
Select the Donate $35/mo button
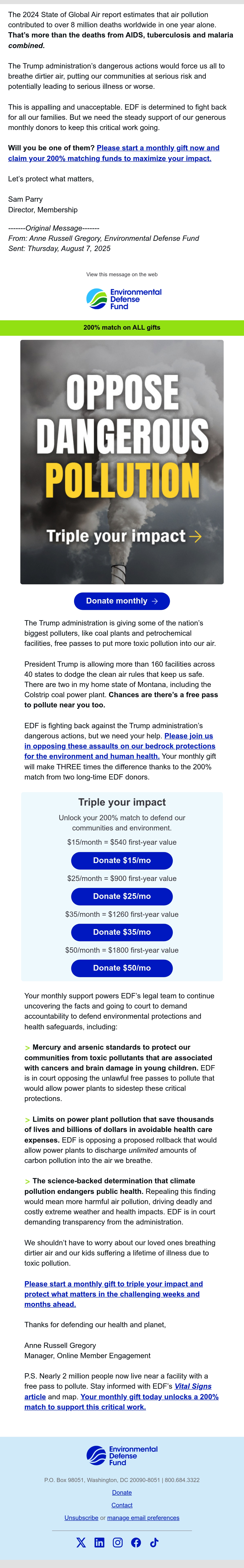coord(122,932)
